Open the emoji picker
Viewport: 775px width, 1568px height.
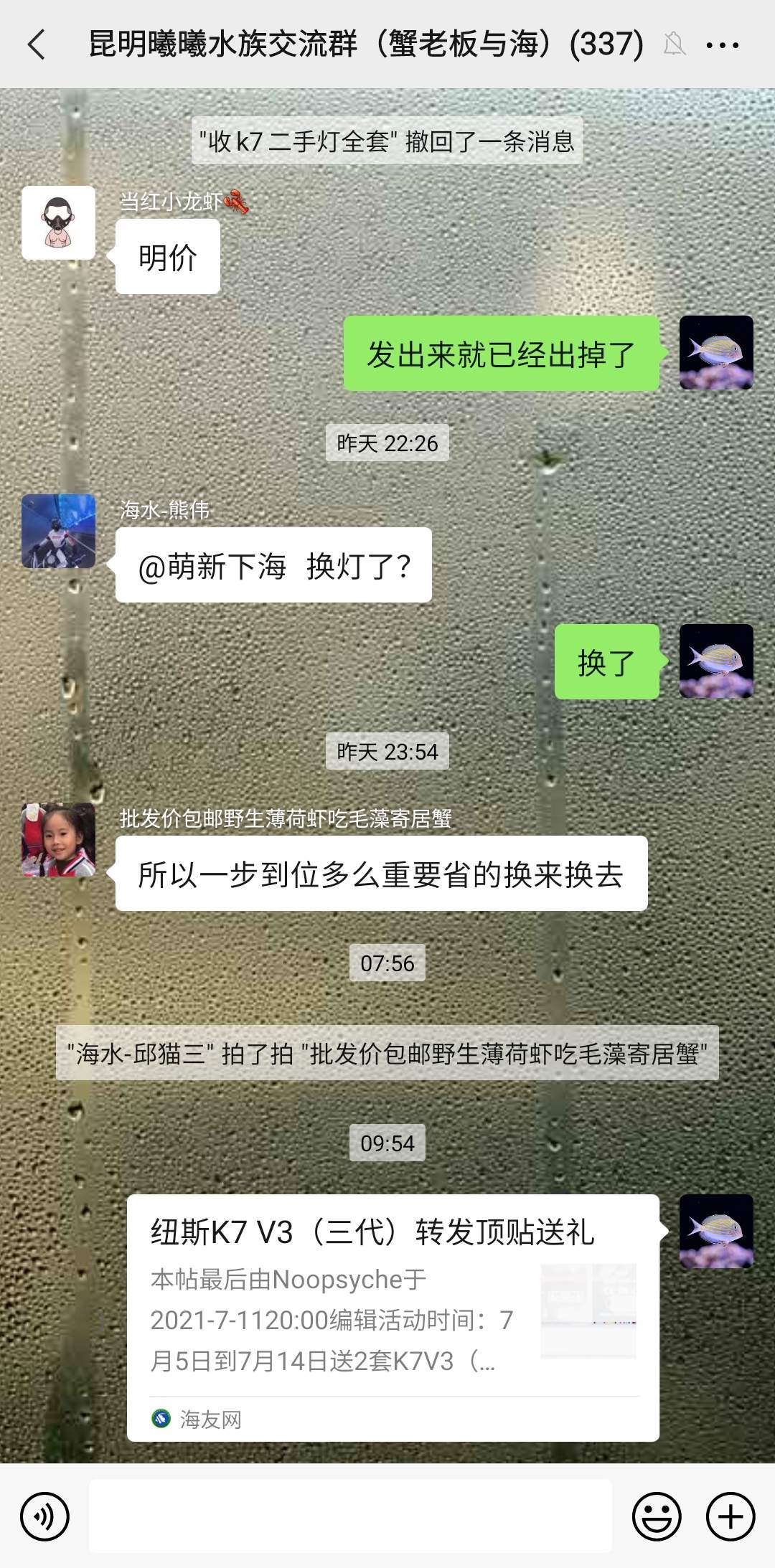(656, 1516)
